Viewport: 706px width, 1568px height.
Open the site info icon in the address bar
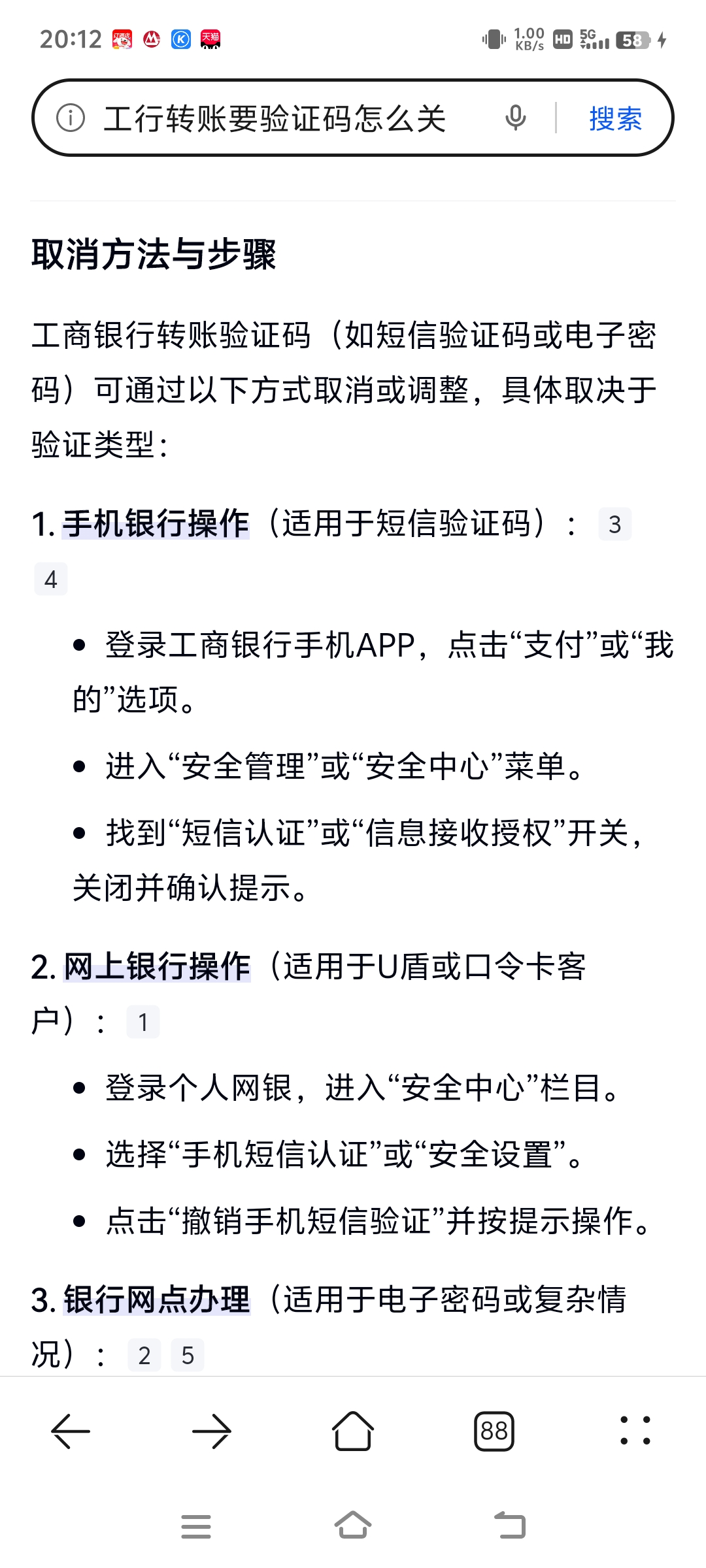[x=71, y=118]
